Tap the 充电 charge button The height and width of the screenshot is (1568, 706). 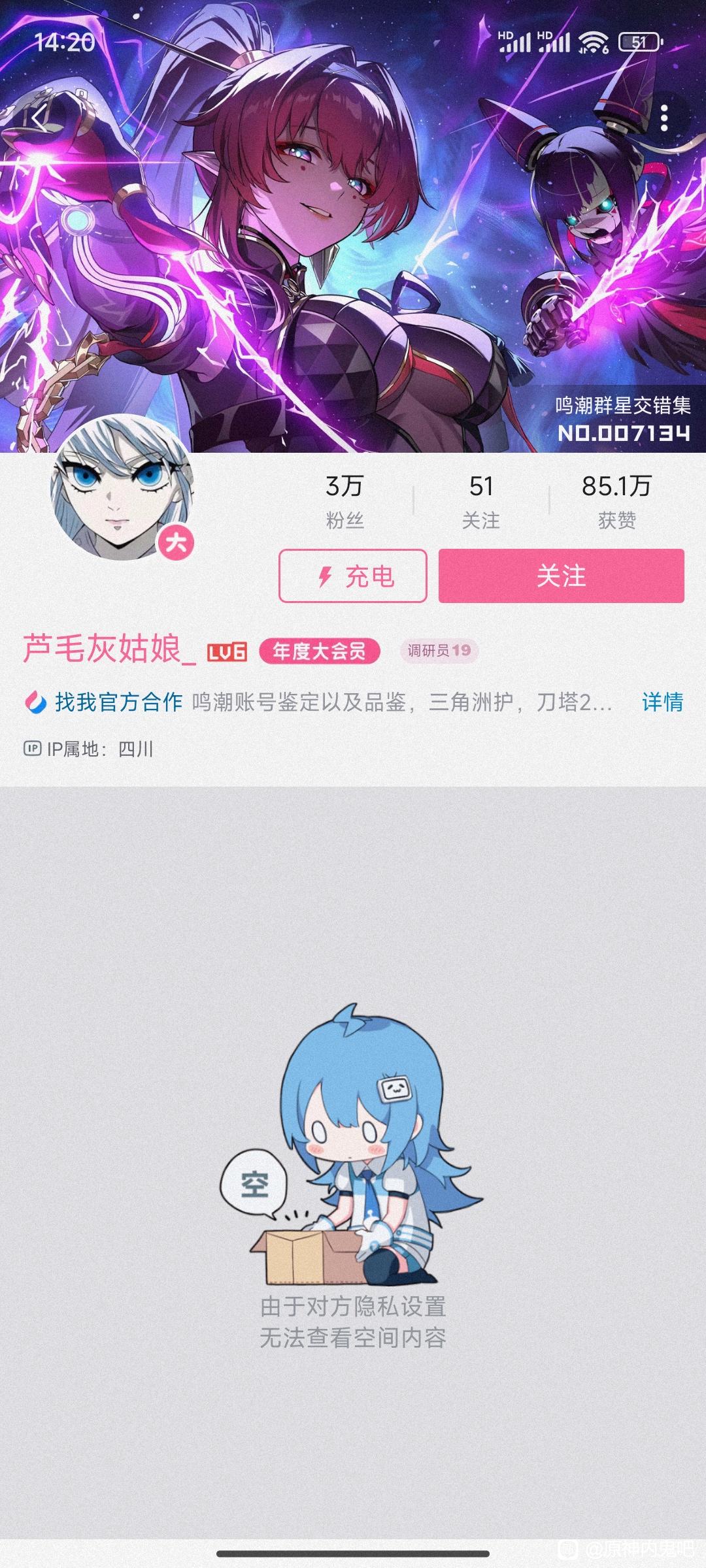353,576
